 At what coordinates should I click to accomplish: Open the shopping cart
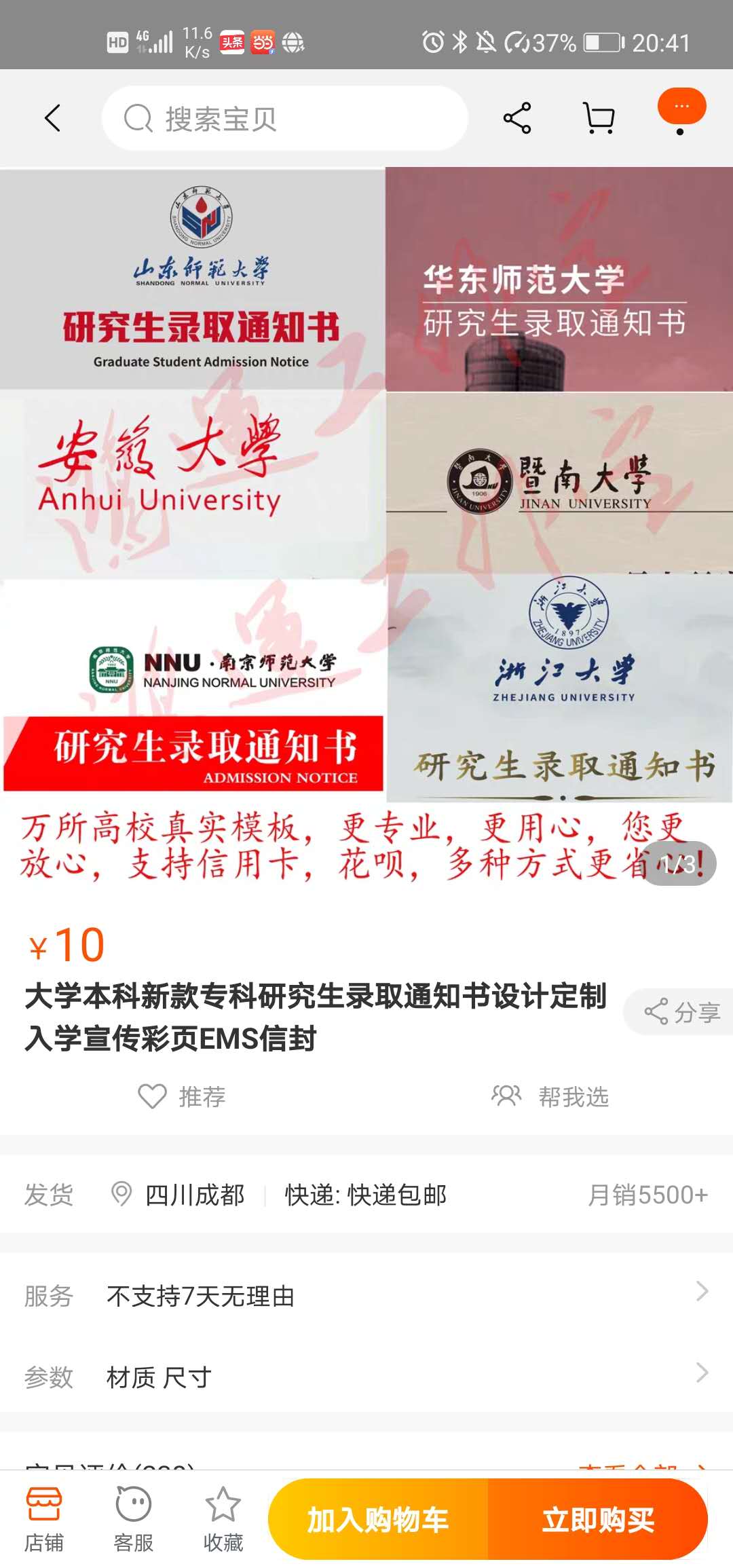click(599, 118)
